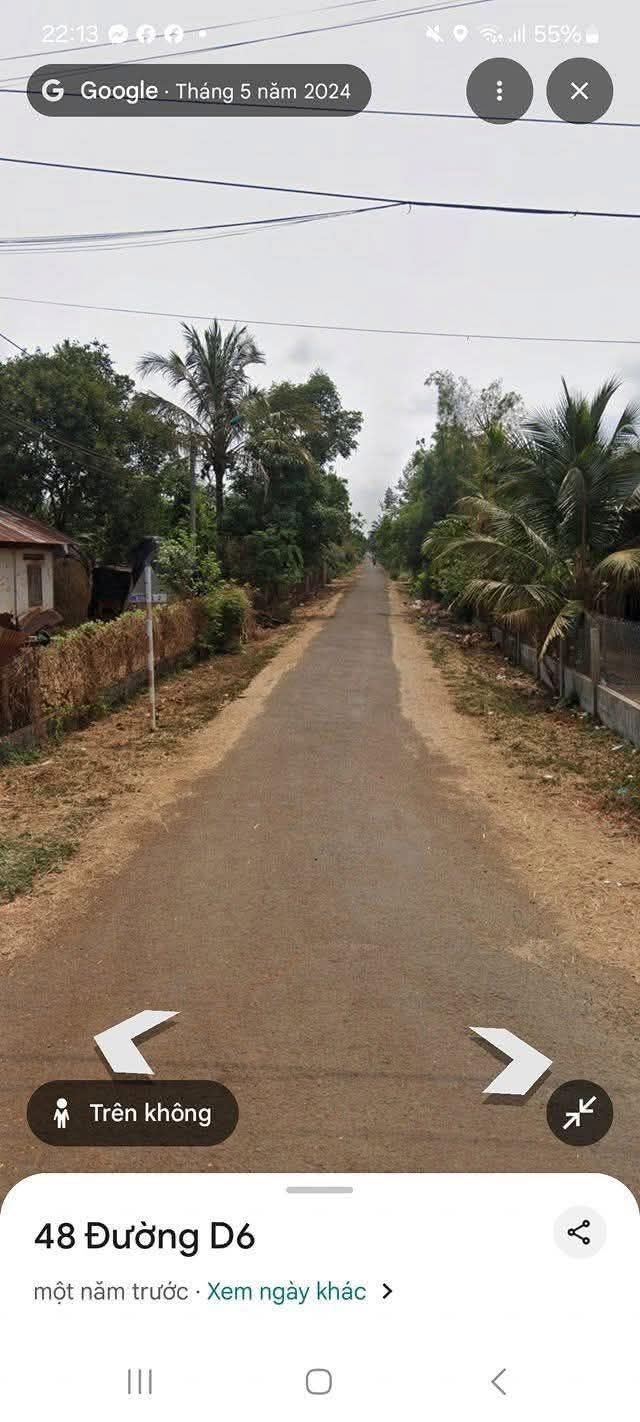Tap the collapse fullscreen arrows button
The height and width of the screenshot is (1422, 640).
coord(579,1113)
